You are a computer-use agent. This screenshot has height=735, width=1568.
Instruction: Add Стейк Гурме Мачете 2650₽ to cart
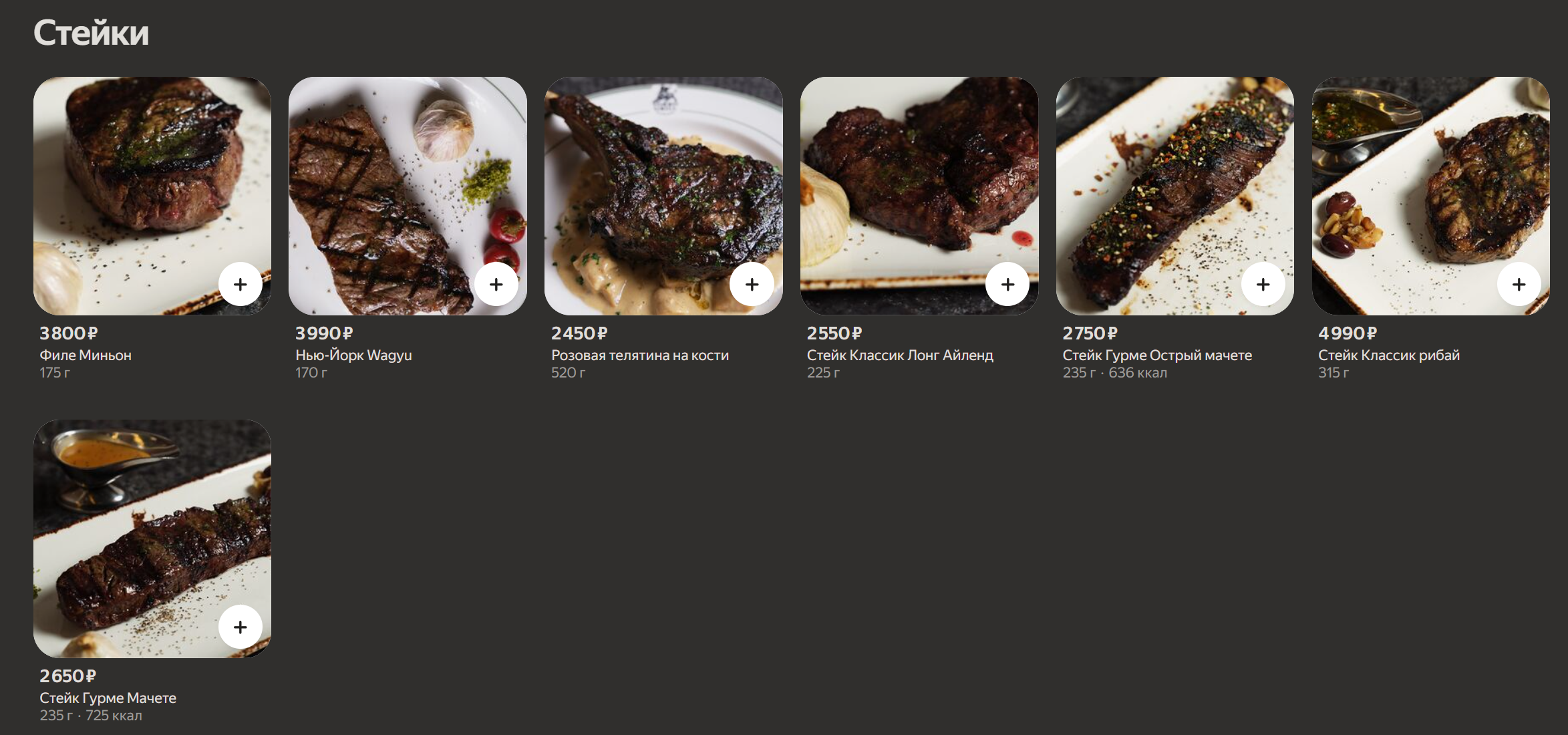[x=241, y=627]
